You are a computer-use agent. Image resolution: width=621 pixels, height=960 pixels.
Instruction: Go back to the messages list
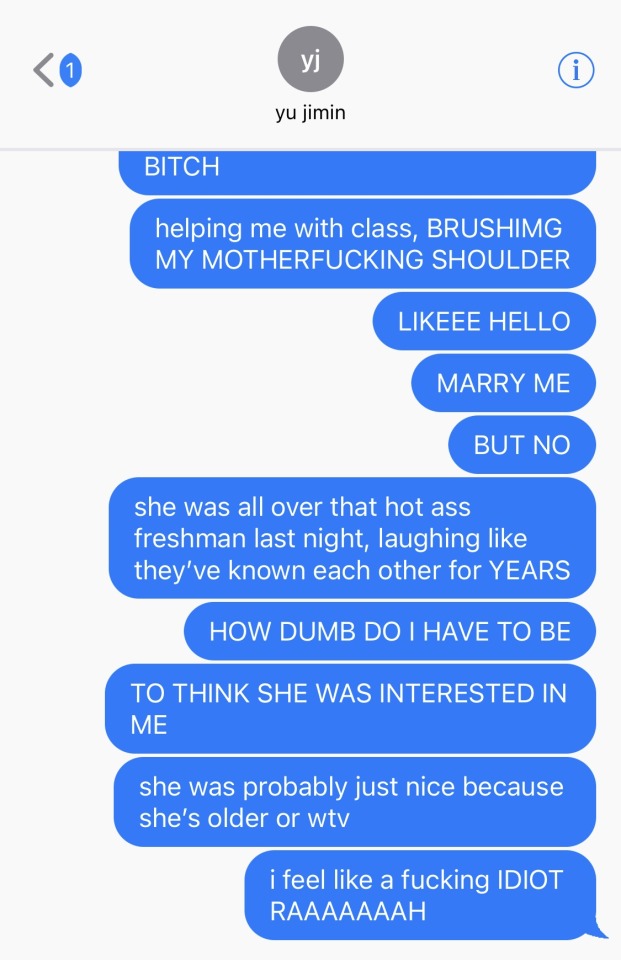(x=46, y=70)
